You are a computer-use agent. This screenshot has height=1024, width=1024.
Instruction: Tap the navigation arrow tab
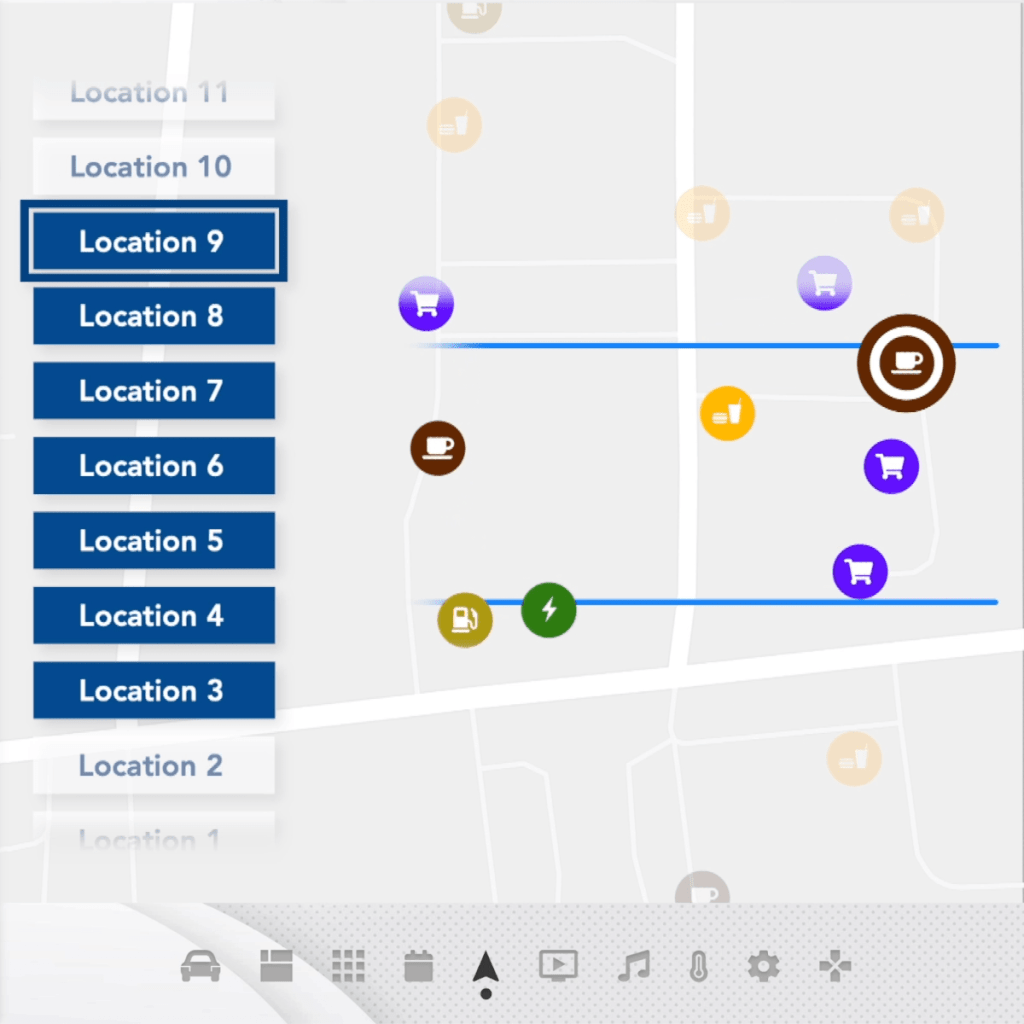486,968
